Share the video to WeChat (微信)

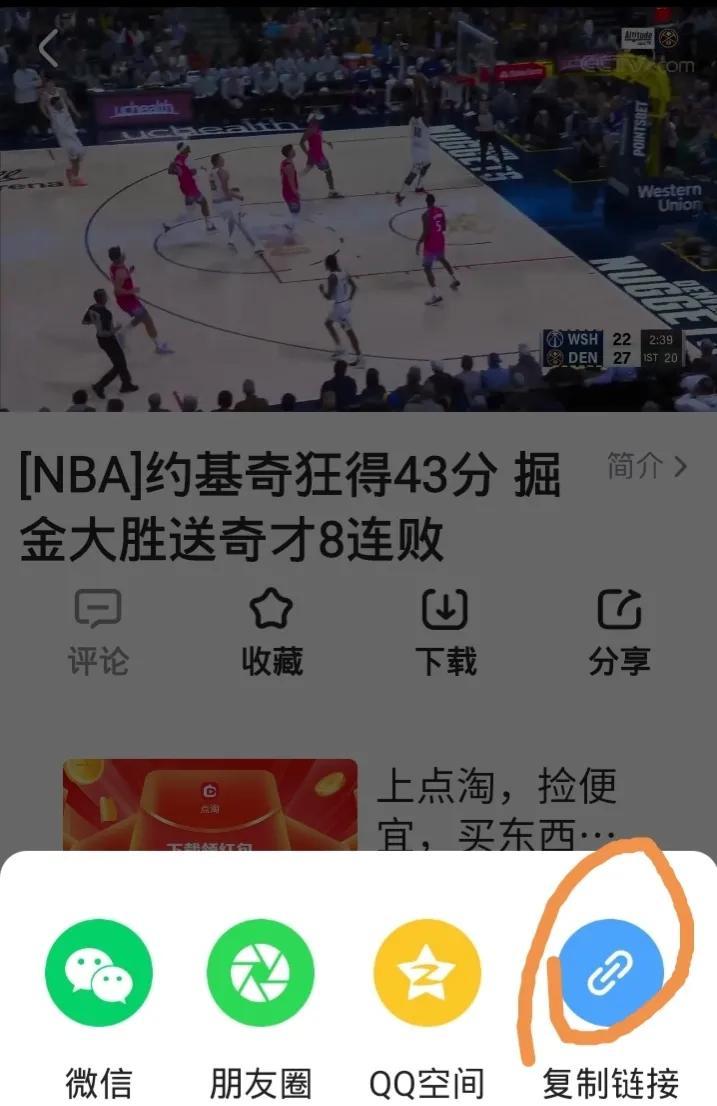click(99, 973)
